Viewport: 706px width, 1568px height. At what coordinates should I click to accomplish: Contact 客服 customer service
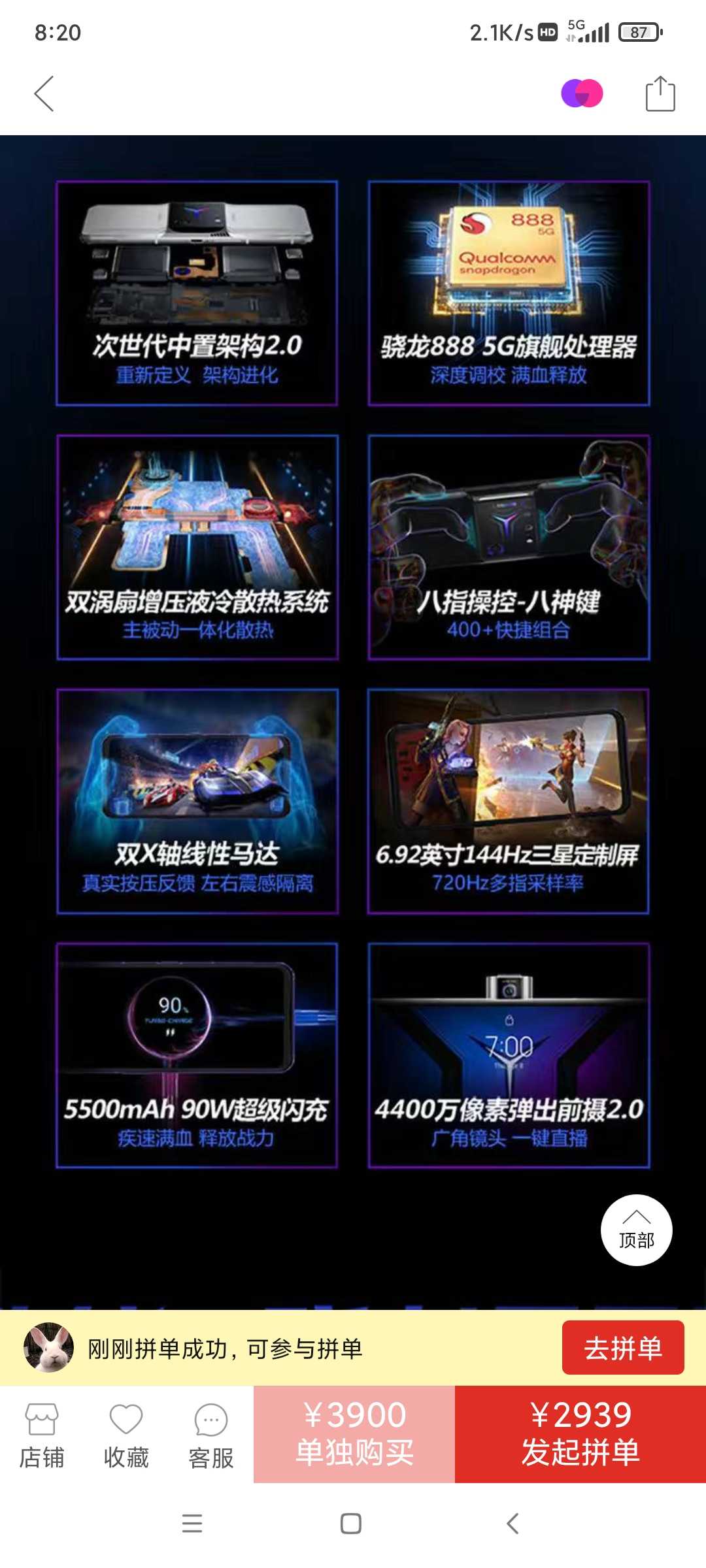coord(211,1435)
